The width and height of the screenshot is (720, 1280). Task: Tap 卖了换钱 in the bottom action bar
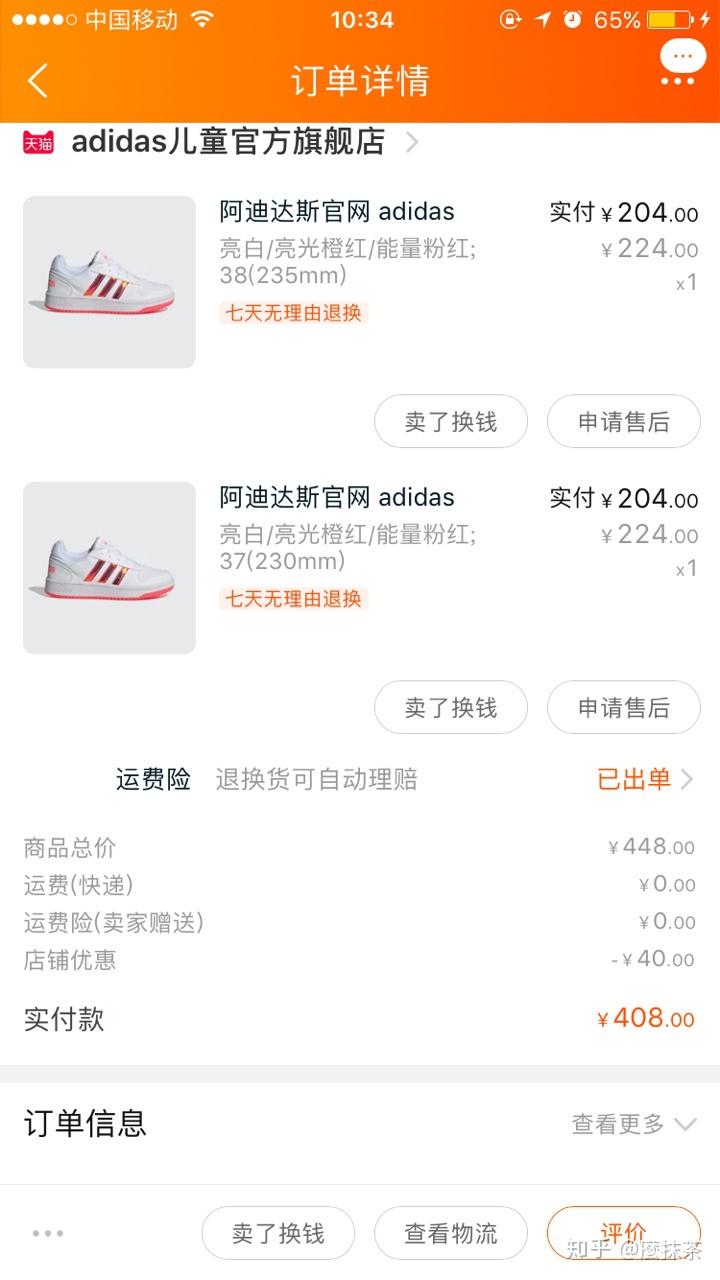coord(278,1233)
